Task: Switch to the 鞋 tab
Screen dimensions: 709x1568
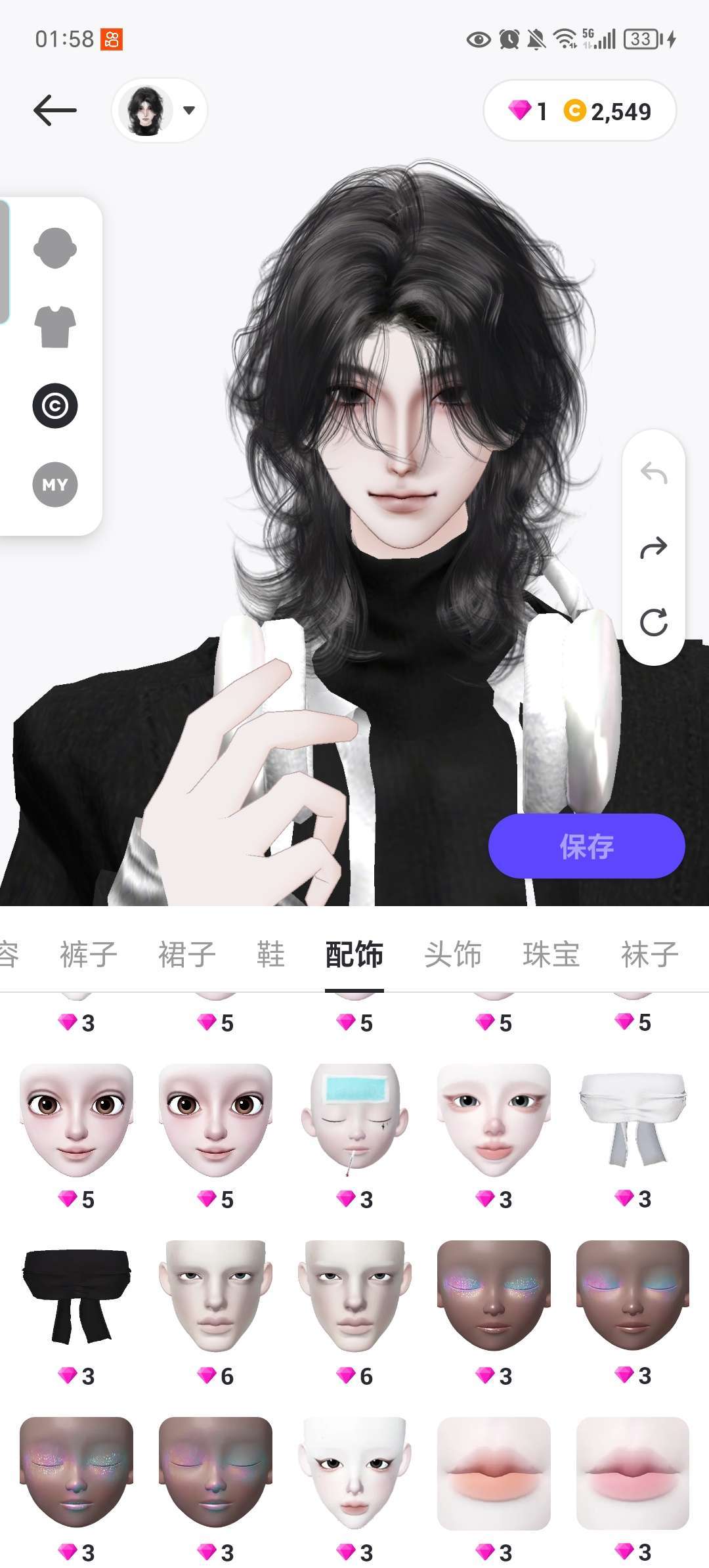Action: (270, 954)
